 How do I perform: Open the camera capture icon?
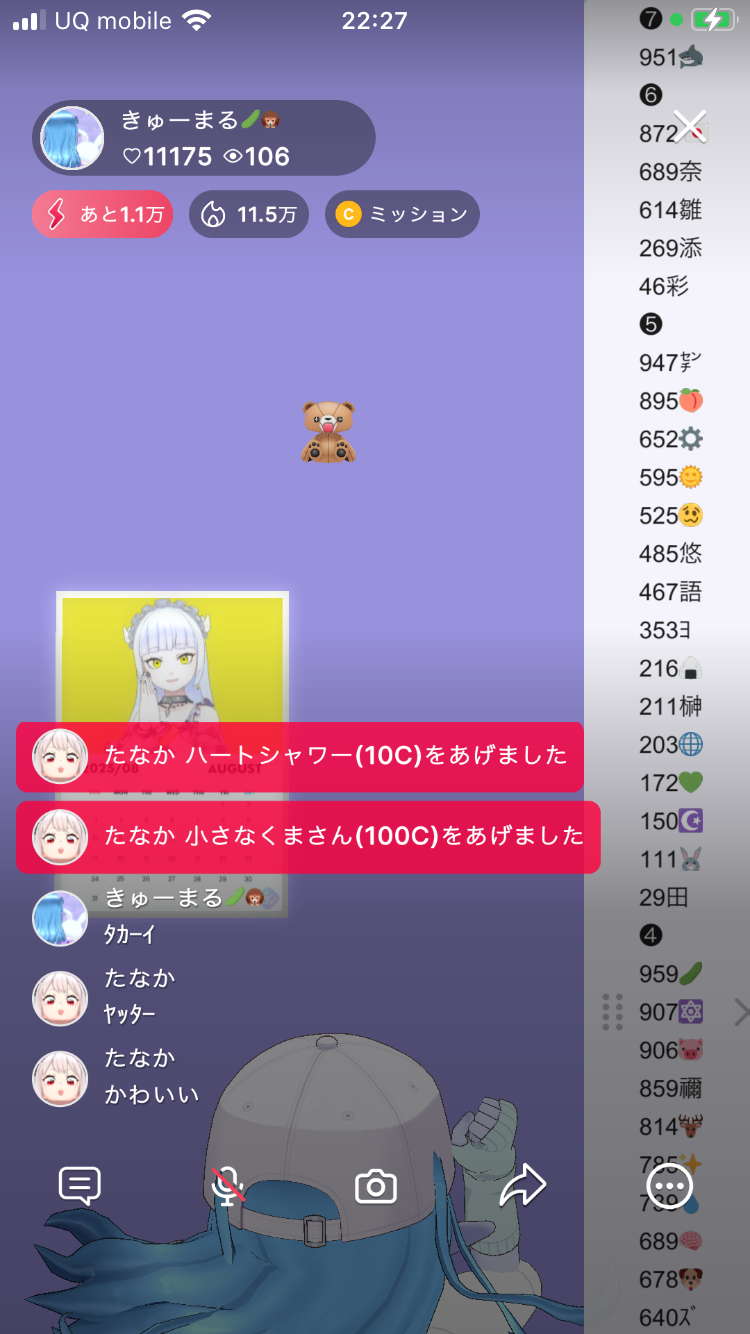click(x=376, y=1187)
